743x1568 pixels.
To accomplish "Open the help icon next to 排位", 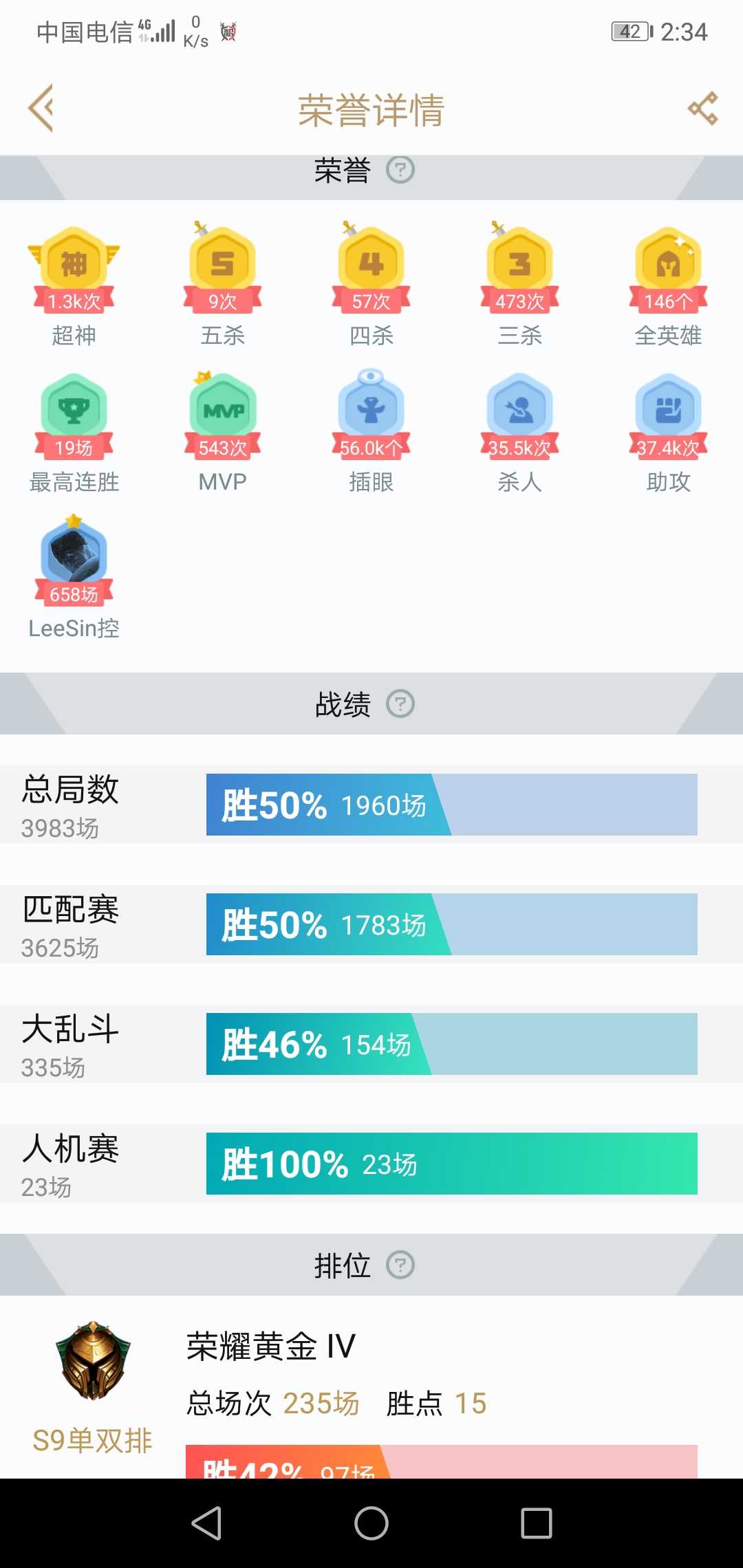I will 400,1265.
